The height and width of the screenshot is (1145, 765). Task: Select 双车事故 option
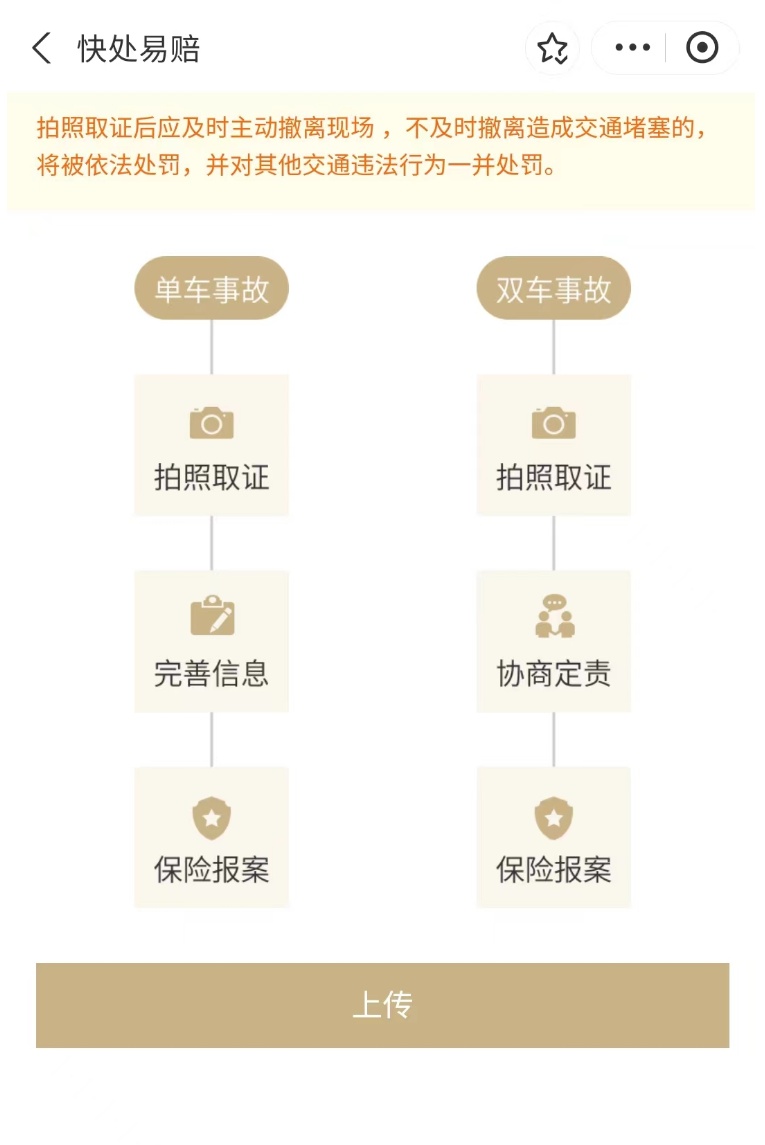(x=553, y=290)
